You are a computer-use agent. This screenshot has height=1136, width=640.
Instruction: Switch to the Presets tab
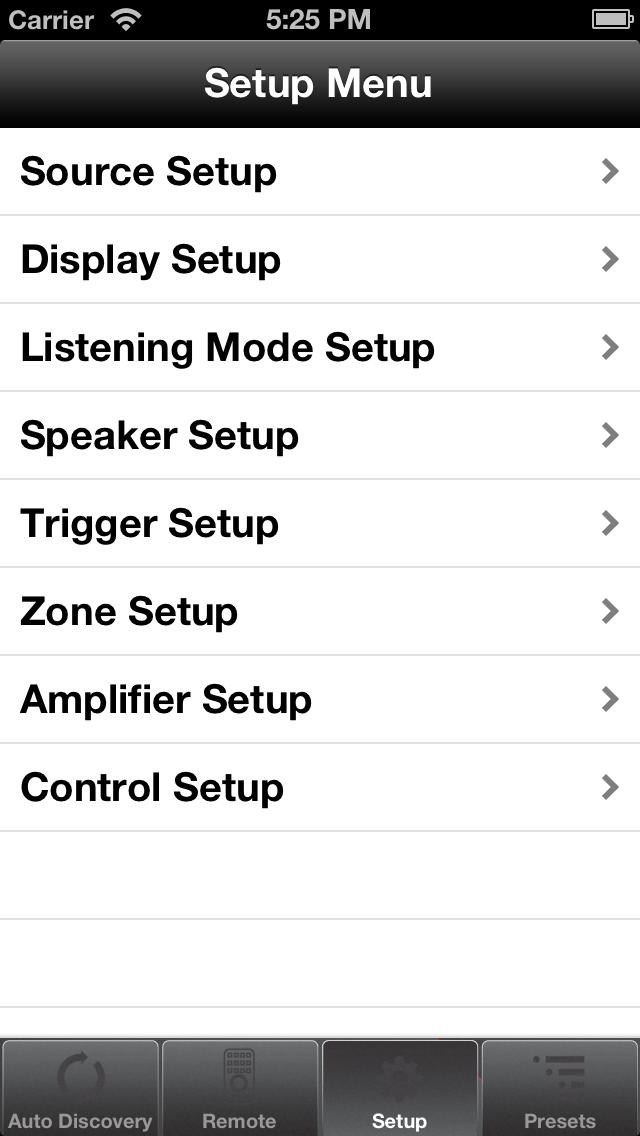[x=560, y=1088]
